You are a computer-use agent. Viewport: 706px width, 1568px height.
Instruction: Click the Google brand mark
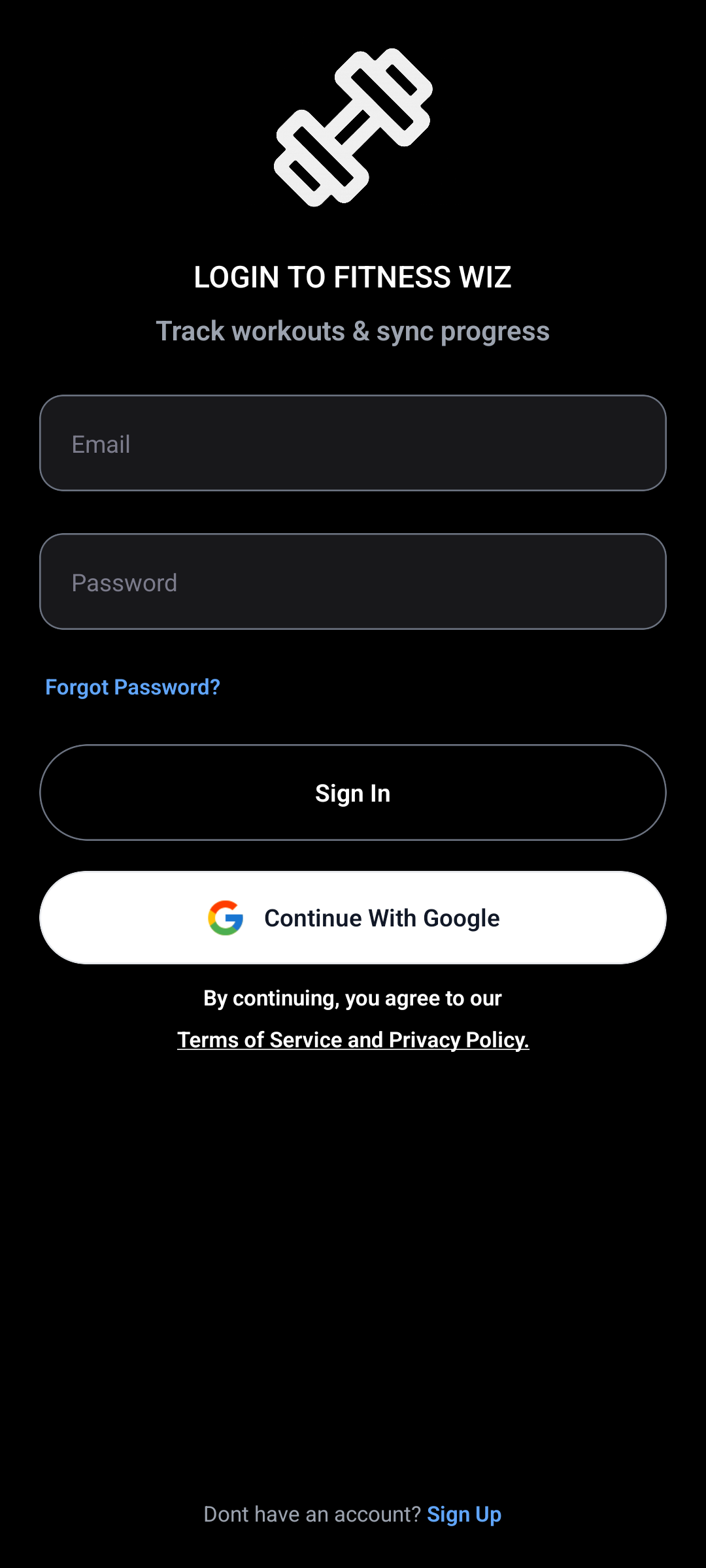226,918
